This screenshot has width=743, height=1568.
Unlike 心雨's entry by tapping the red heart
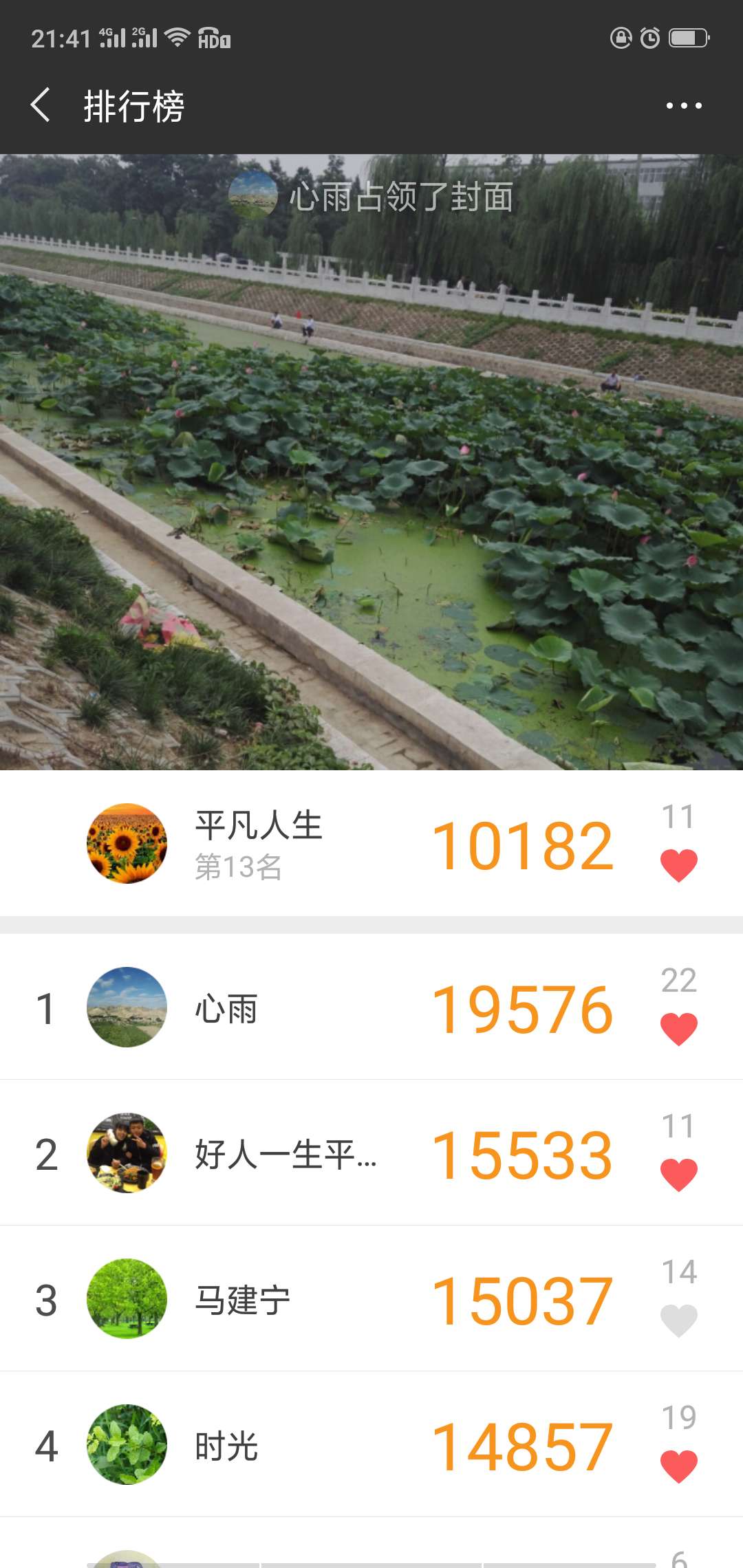[x=680, y=1028]
